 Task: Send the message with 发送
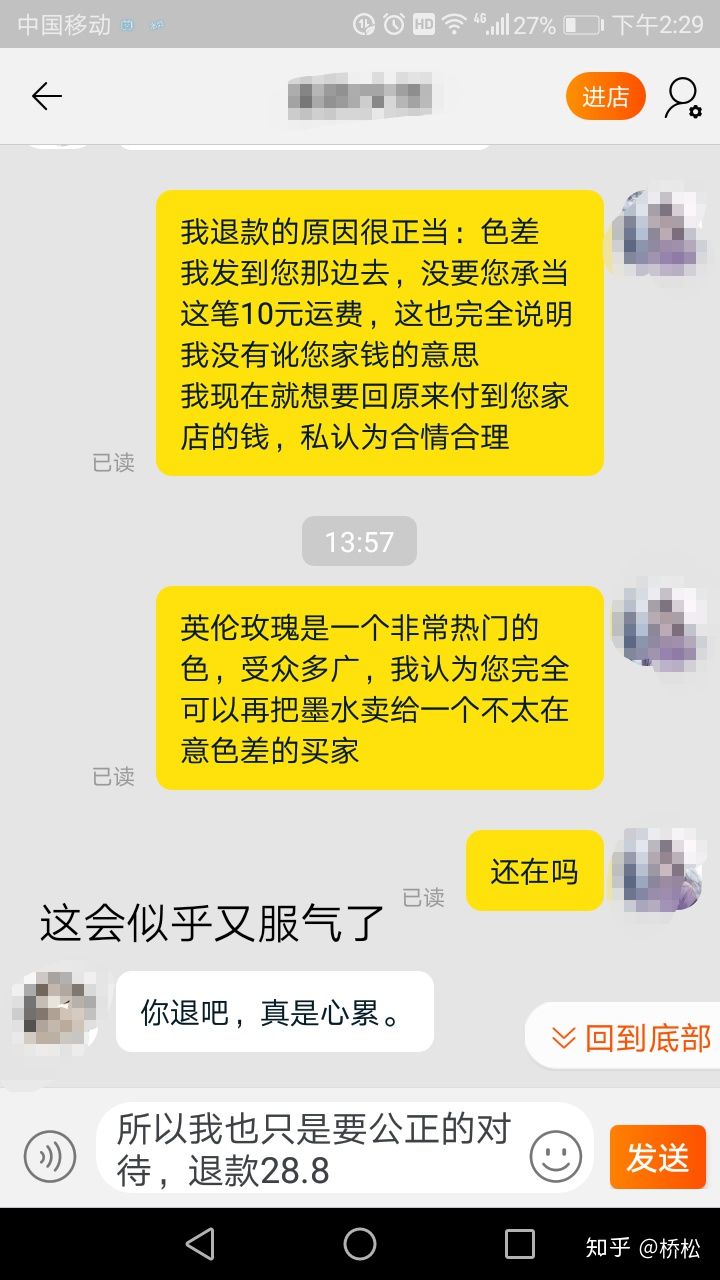coord(657,1157)
